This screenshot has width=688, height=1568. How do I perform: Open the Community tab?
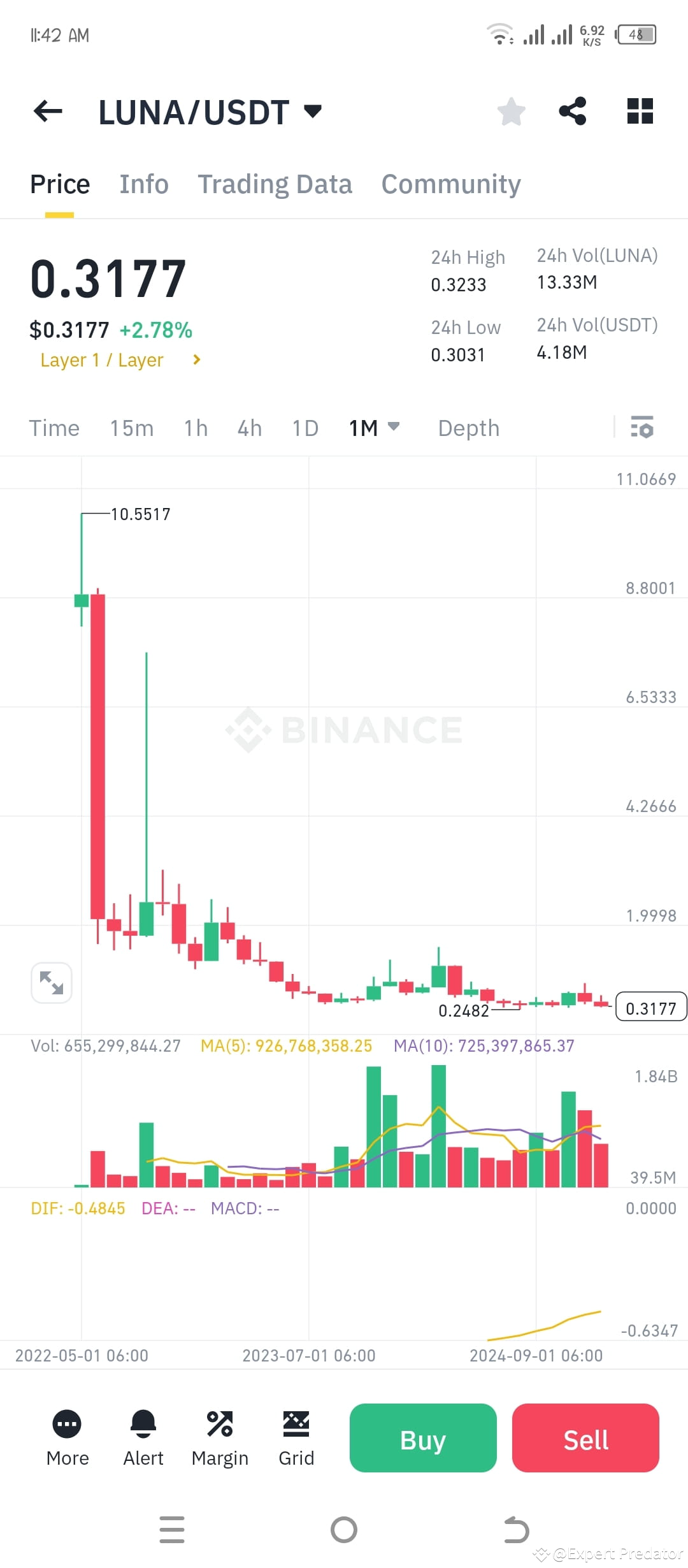coord(450,184)
